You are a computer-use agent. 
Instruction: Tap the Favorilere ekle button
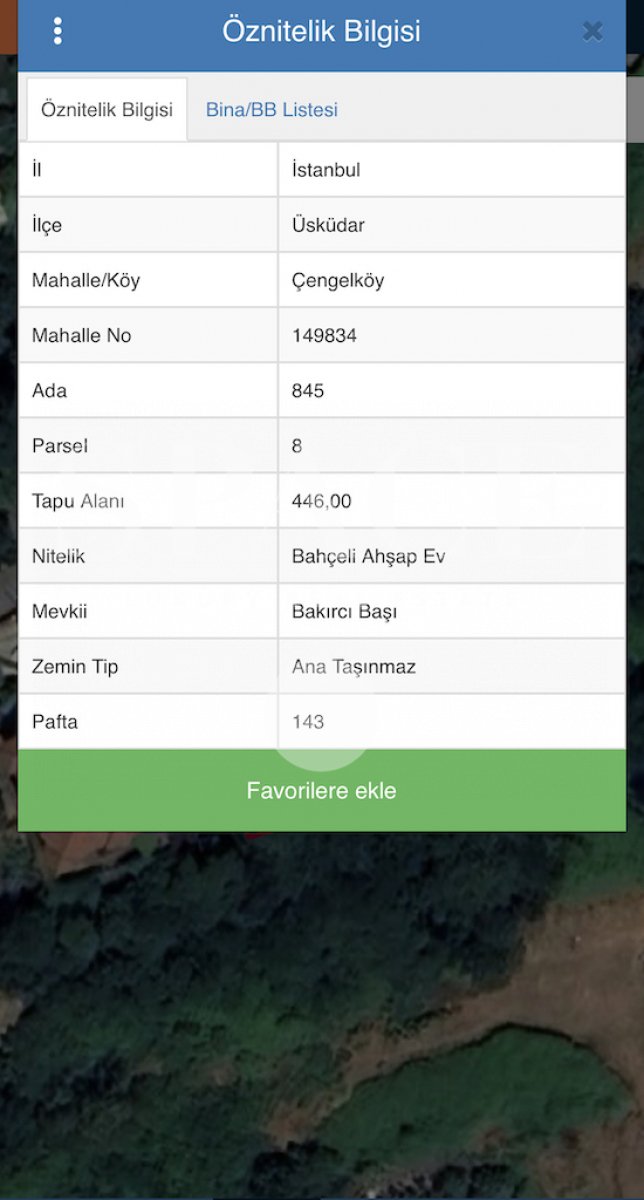(x=322, y=791)
